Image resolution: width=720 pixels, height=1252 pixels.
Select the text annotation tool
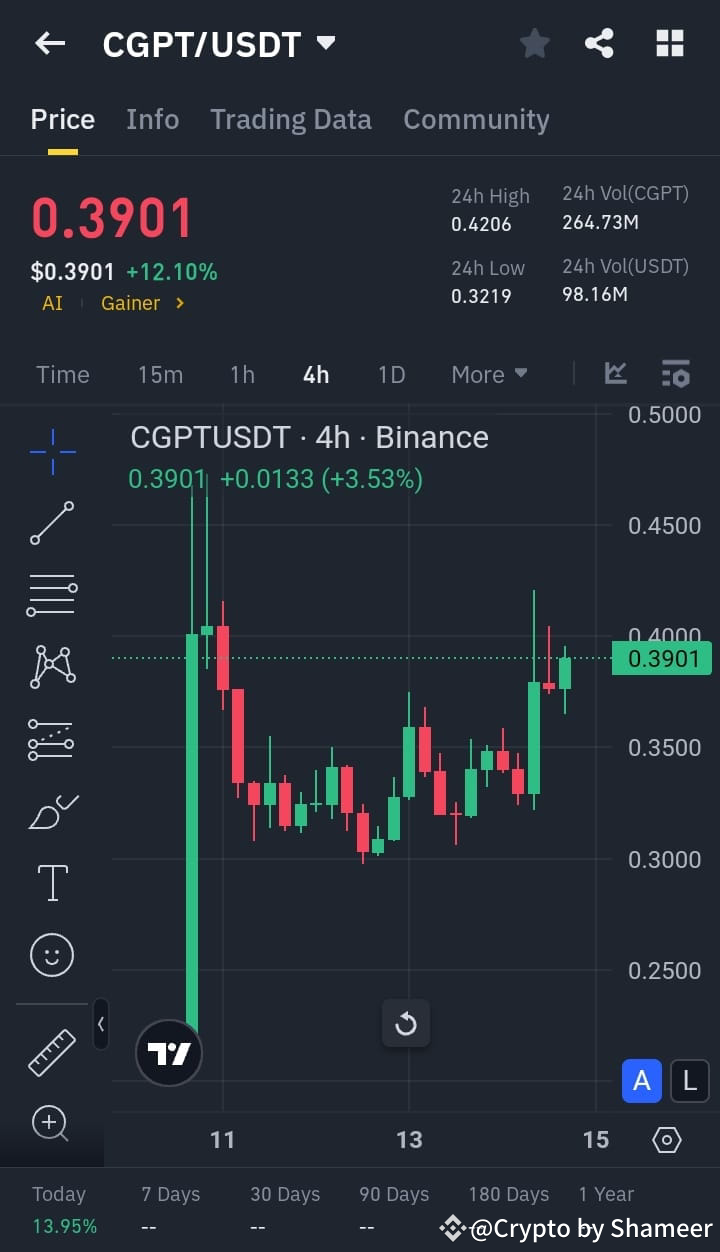coord(51,882)
